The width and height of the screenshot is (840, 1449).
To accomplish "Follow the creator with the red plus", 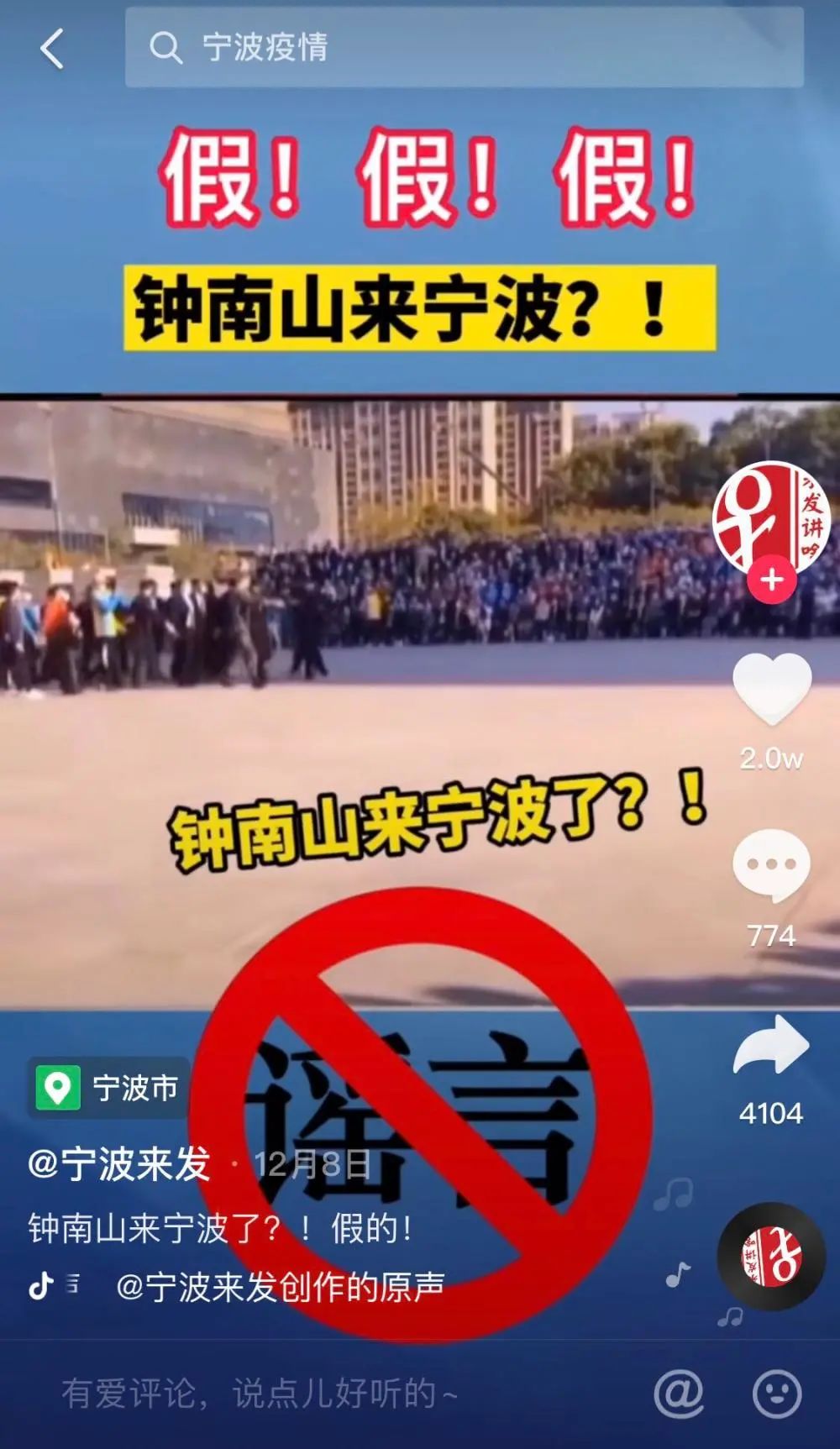I will pos(771,580).
